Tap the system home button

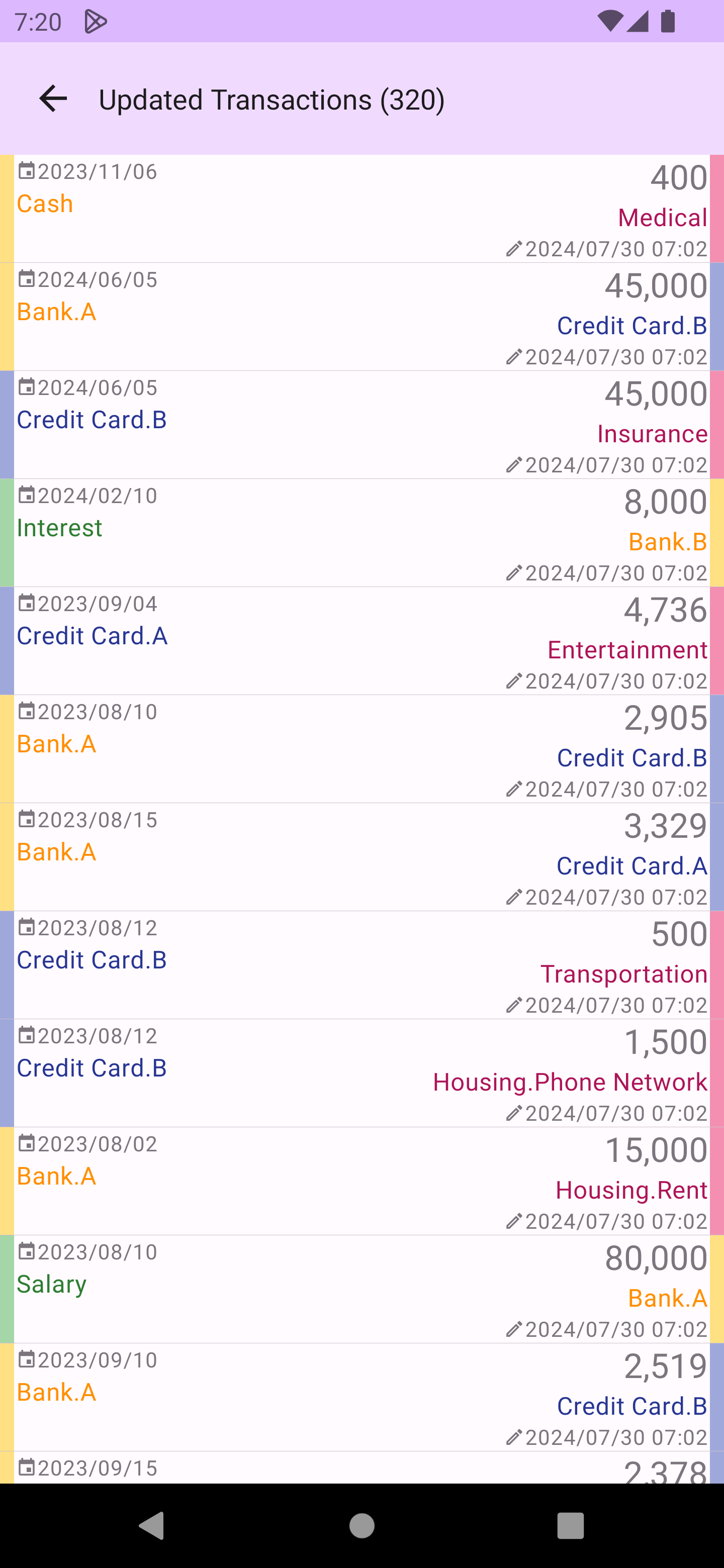(361, 1525)
